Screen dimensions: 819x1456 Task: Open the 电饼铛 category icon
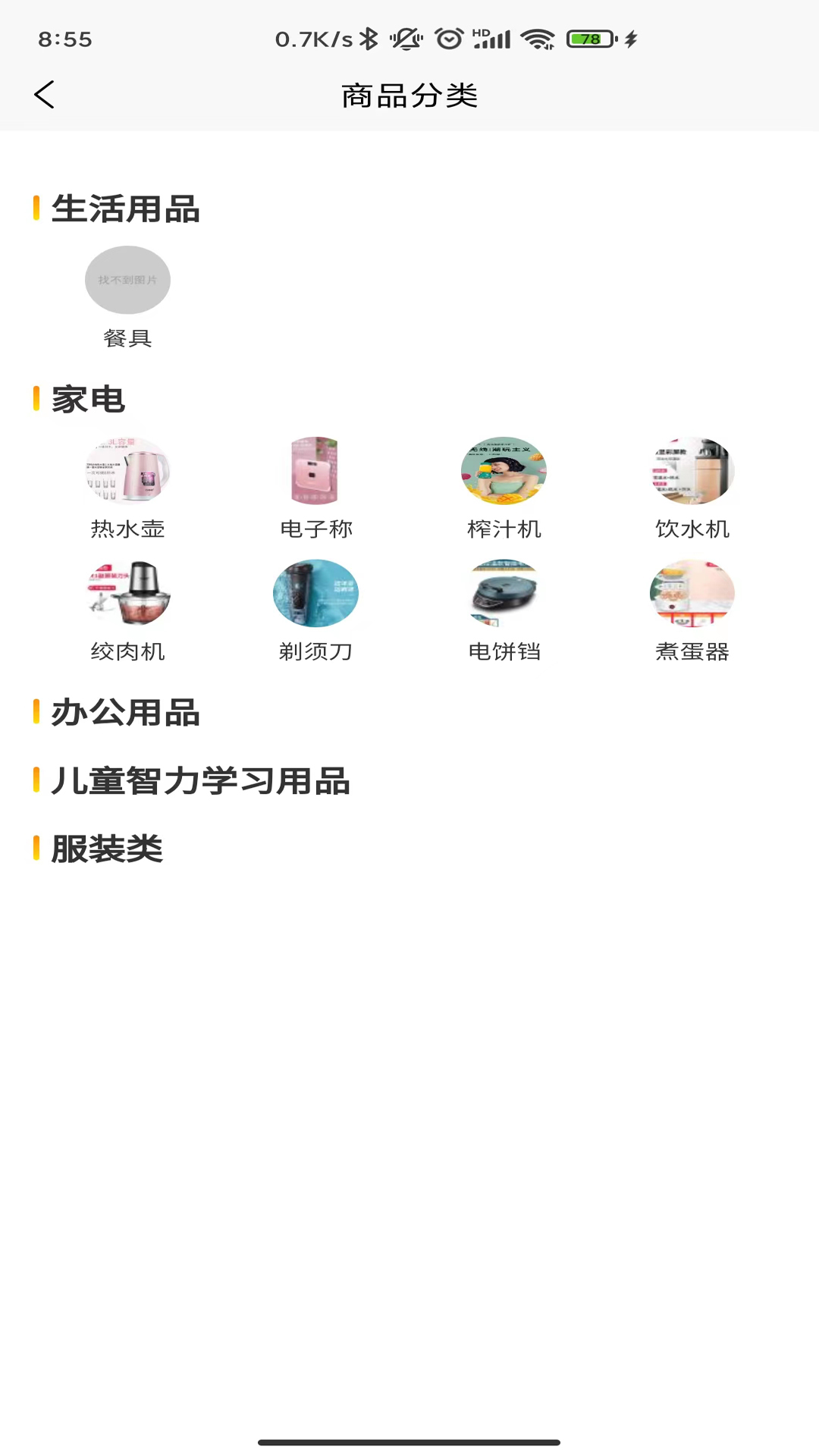click(504, 593)
